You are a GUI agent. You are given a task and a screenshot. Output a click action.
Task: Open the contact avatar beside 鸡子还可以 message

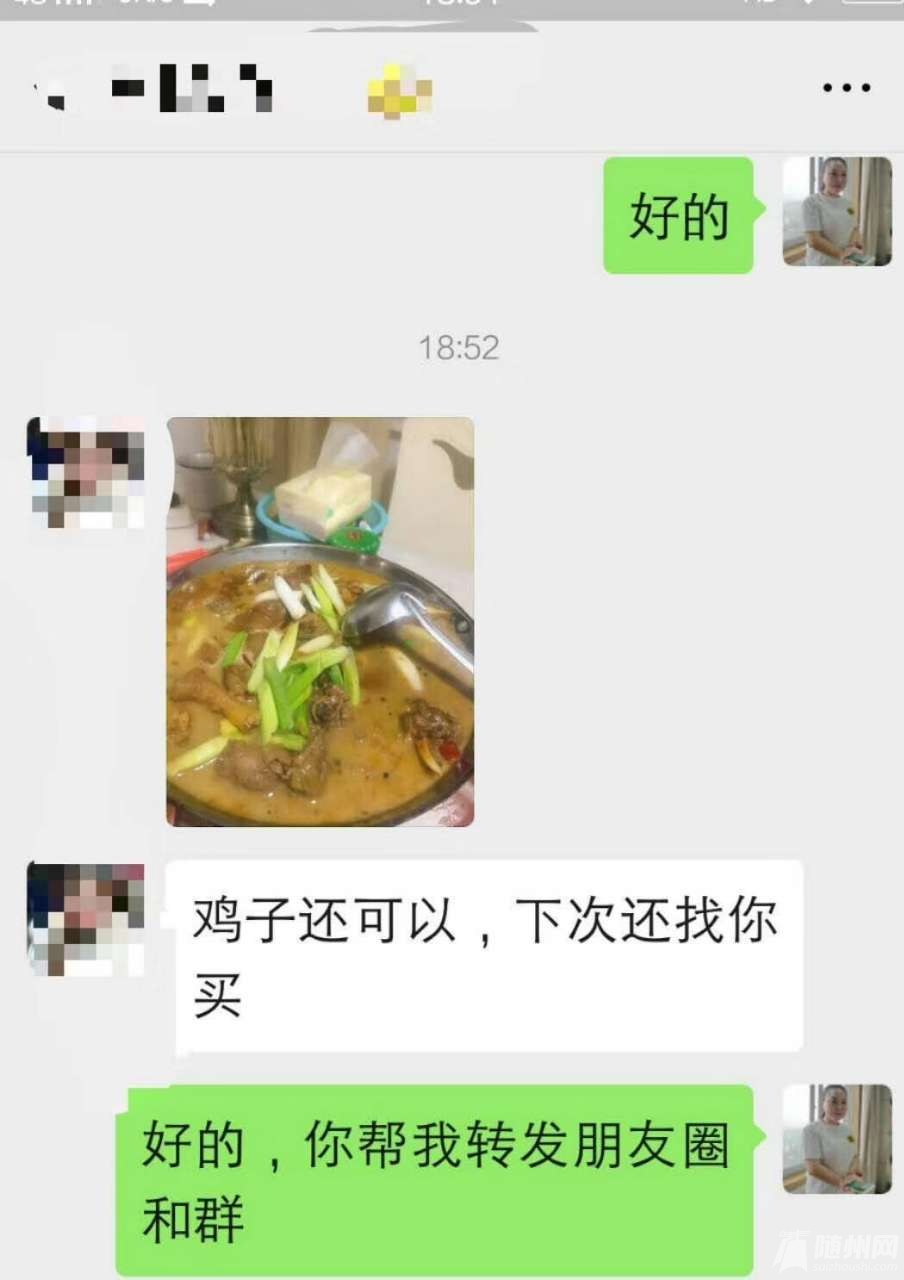[86, 919]
